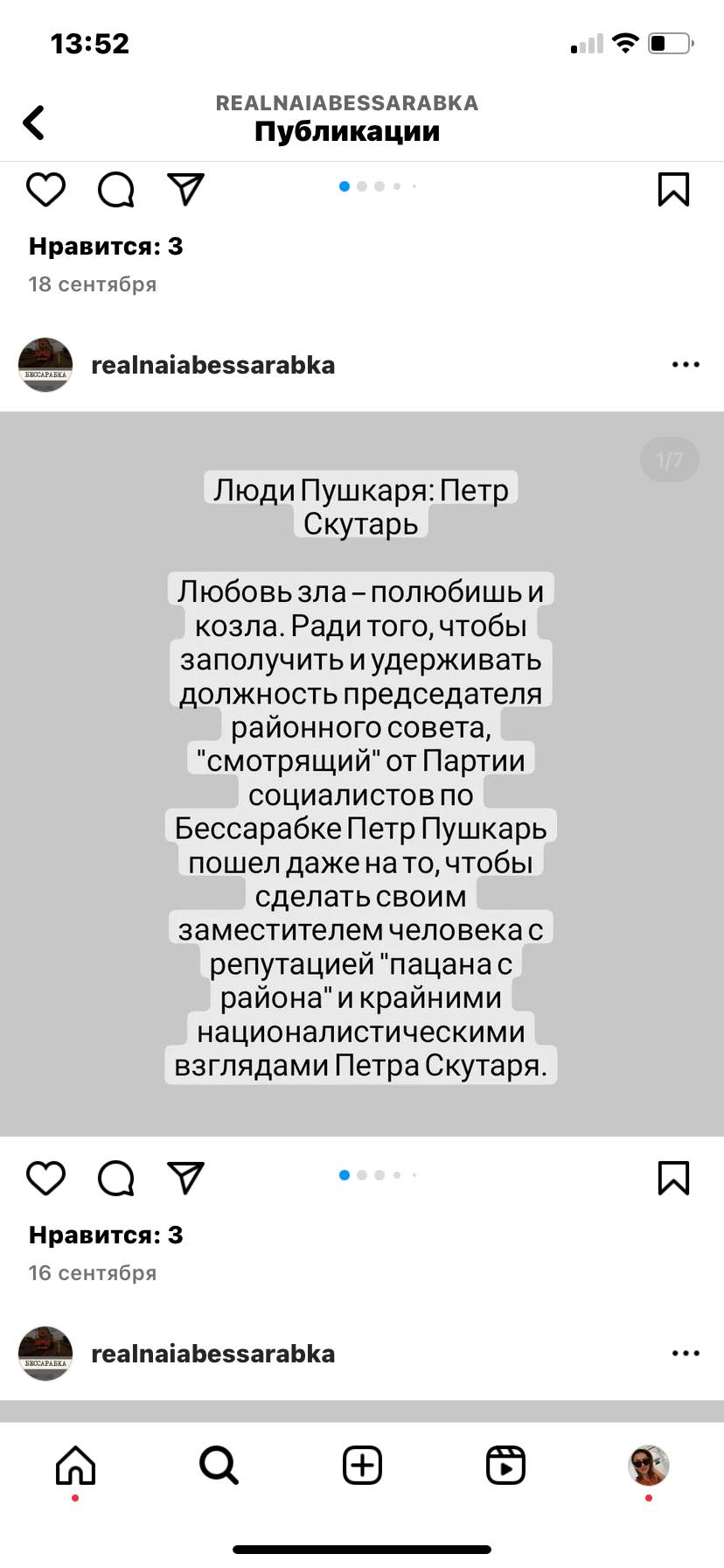The height and width of the screenshot is (1568, 724).
Task: Comment on the 16 сентября post
Action: pos(115,1178)
